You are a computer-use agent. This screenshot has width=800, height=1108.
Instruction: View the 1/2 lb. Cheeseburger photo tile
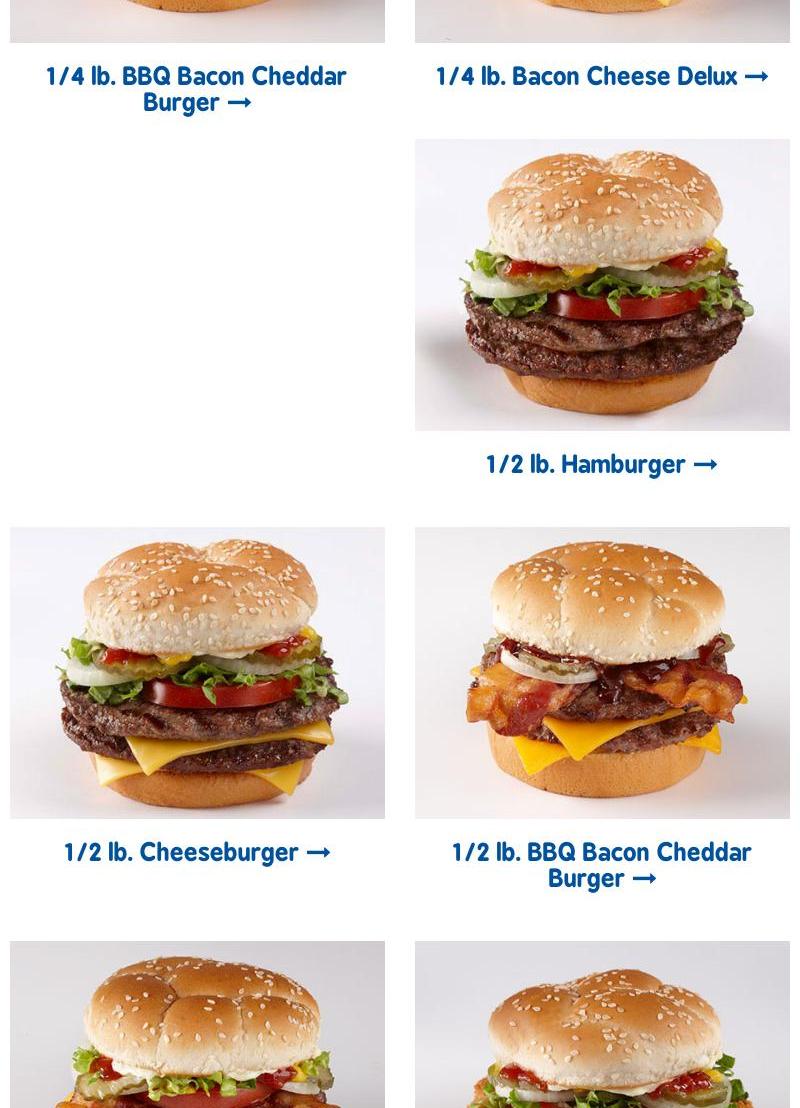197,672
